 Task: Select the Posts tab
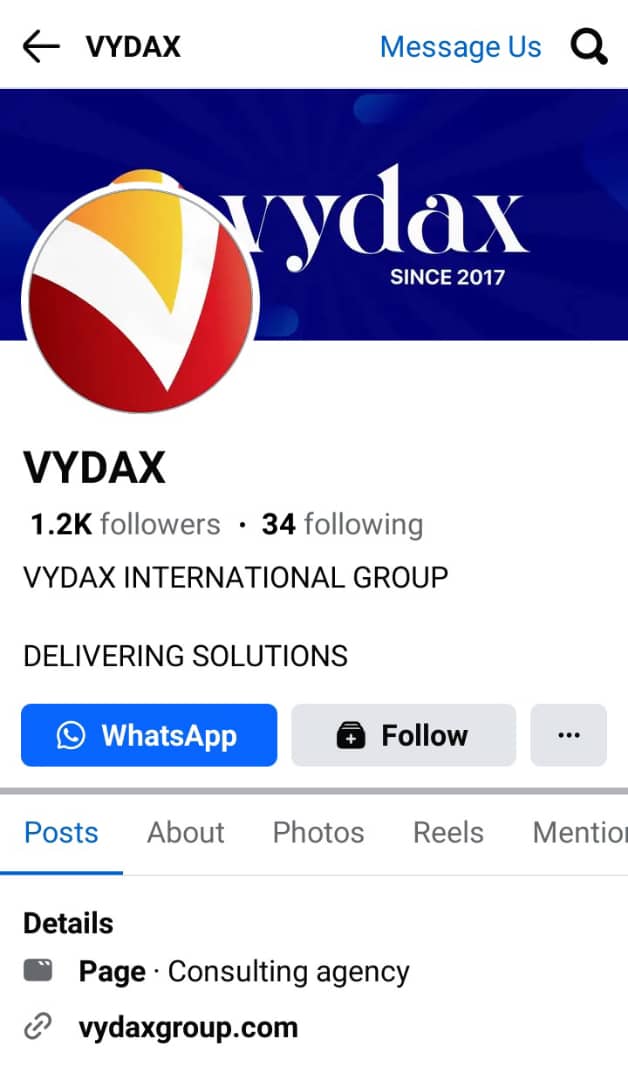[x=61, y=833]
